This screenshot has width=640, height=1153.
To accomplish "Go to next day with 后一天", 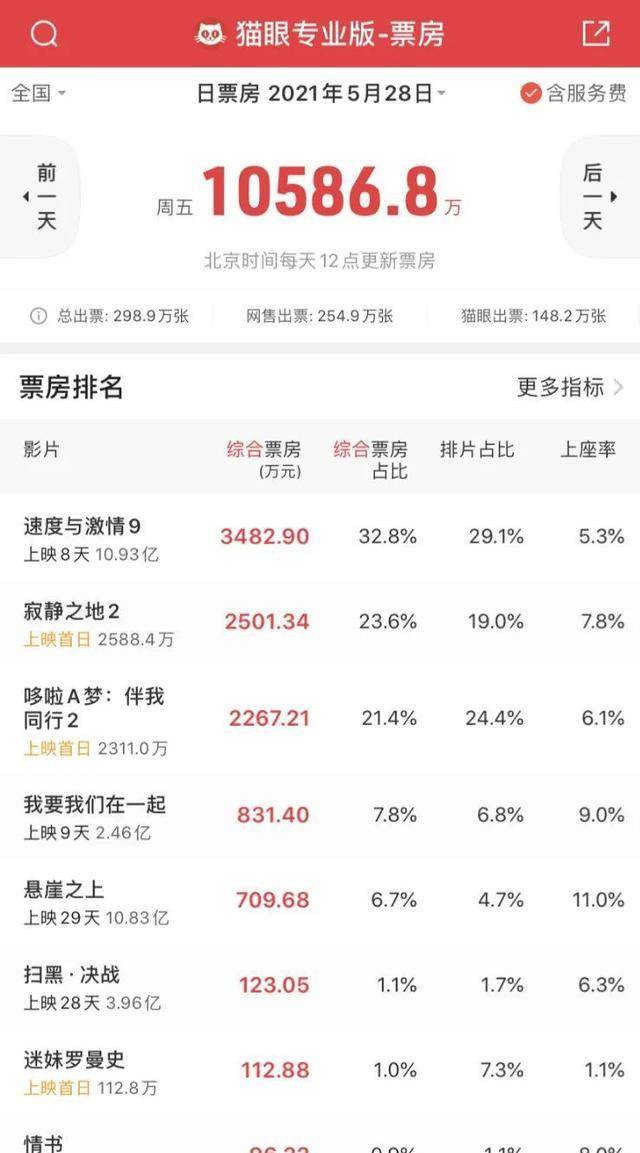I will pyautogui.click(x=599, y=197).
